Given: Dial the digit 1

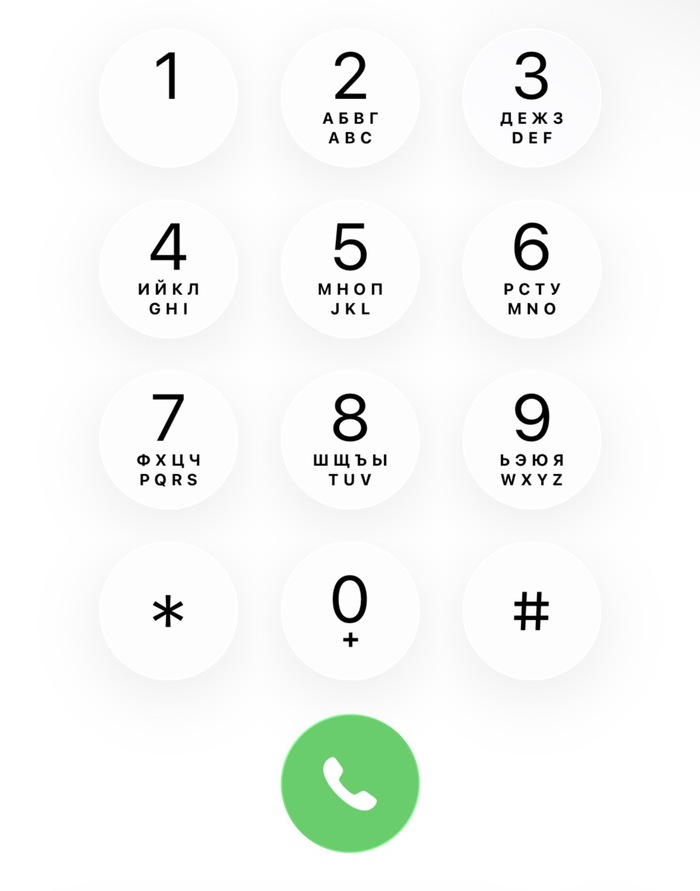Looking at the screenshot, I should (x=168, y=97).
